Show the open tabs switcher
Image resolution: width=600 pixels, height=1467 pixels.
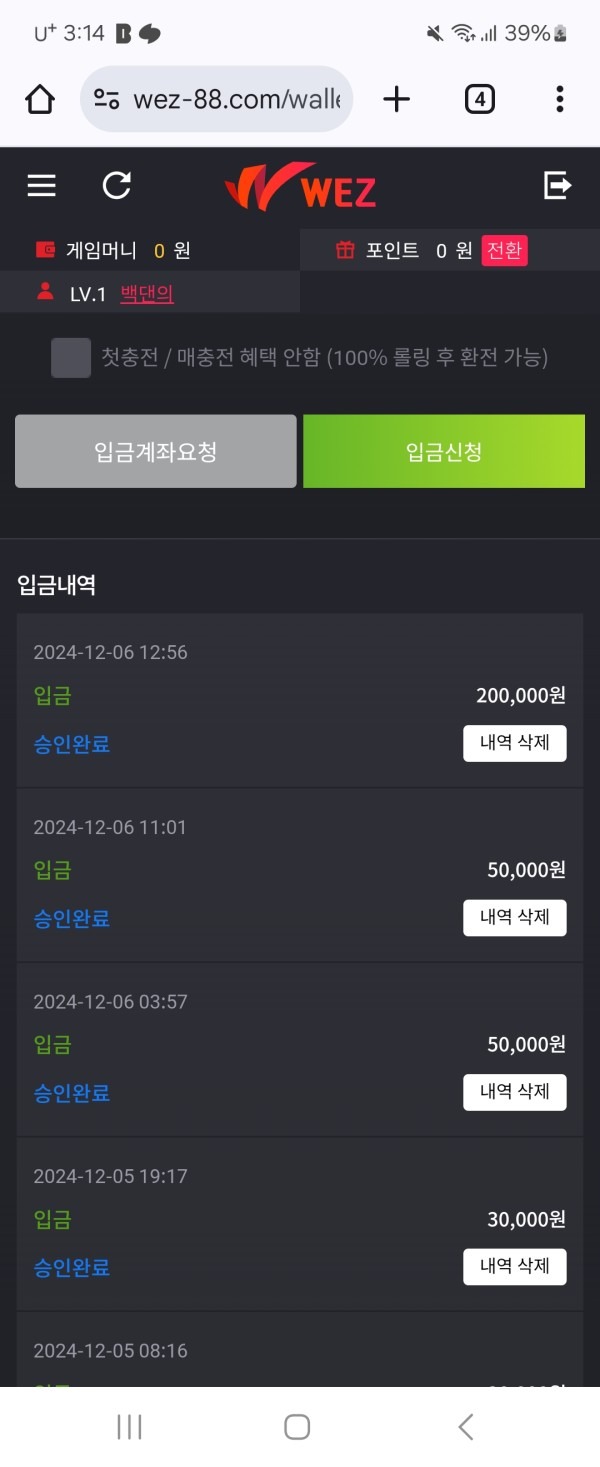click(480, 99)
